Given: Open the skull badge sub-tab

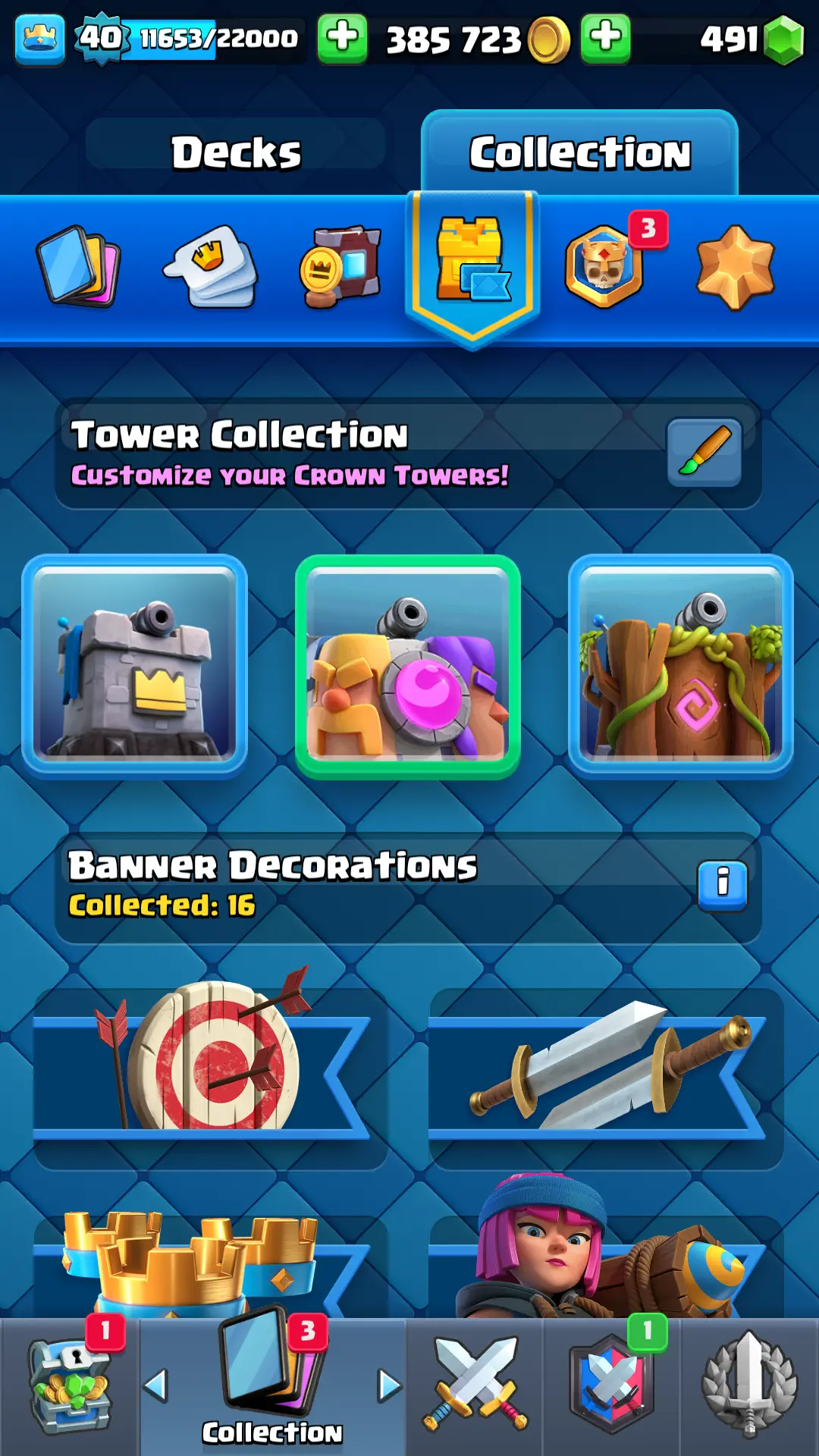Looking at the screenshot, I should [x=604, y=265].
